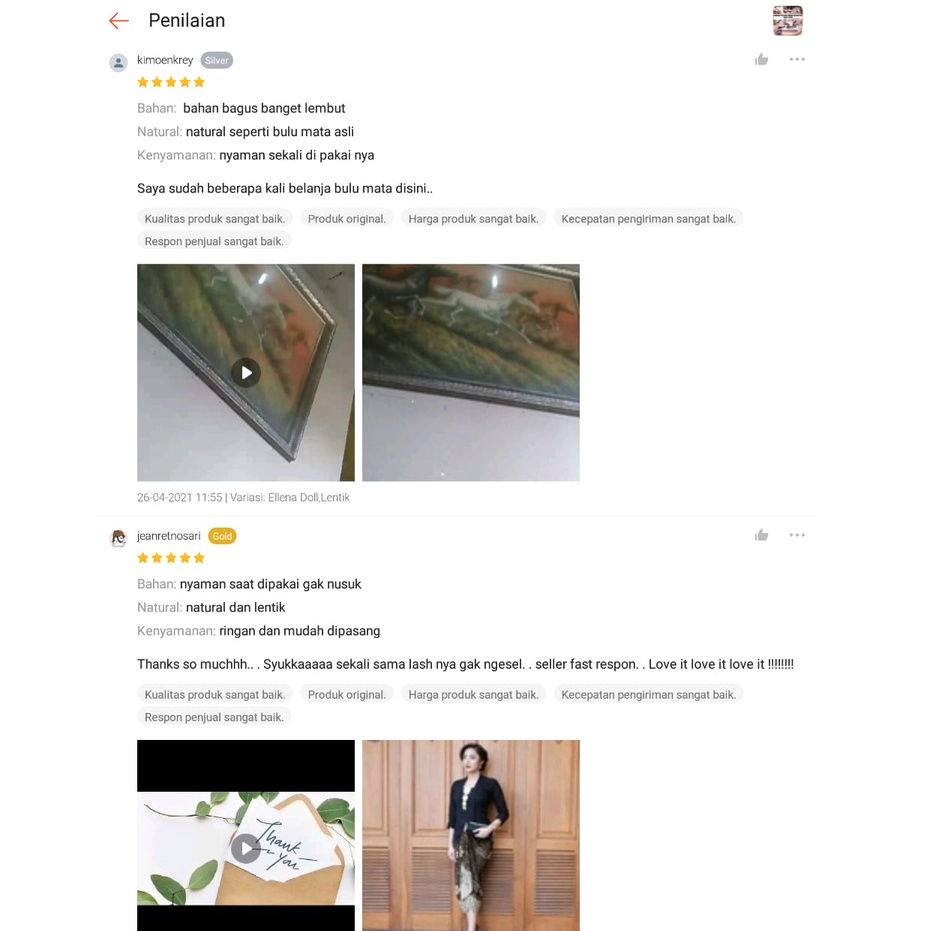Open the overflow menu on jeanretnosari's review

(x=797, y=536)
